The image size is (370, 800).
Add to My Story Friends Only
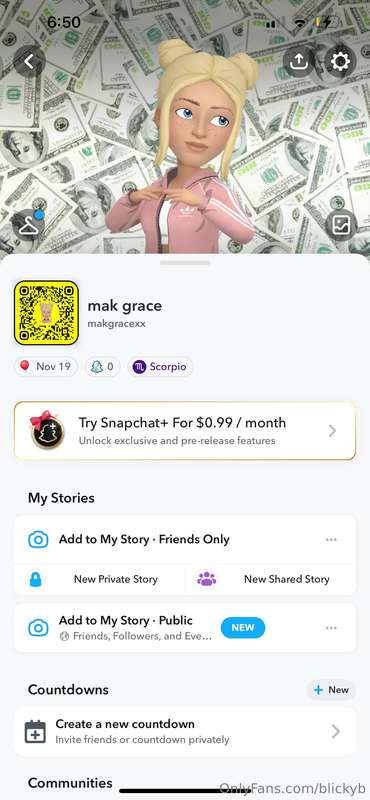point(185,539)
